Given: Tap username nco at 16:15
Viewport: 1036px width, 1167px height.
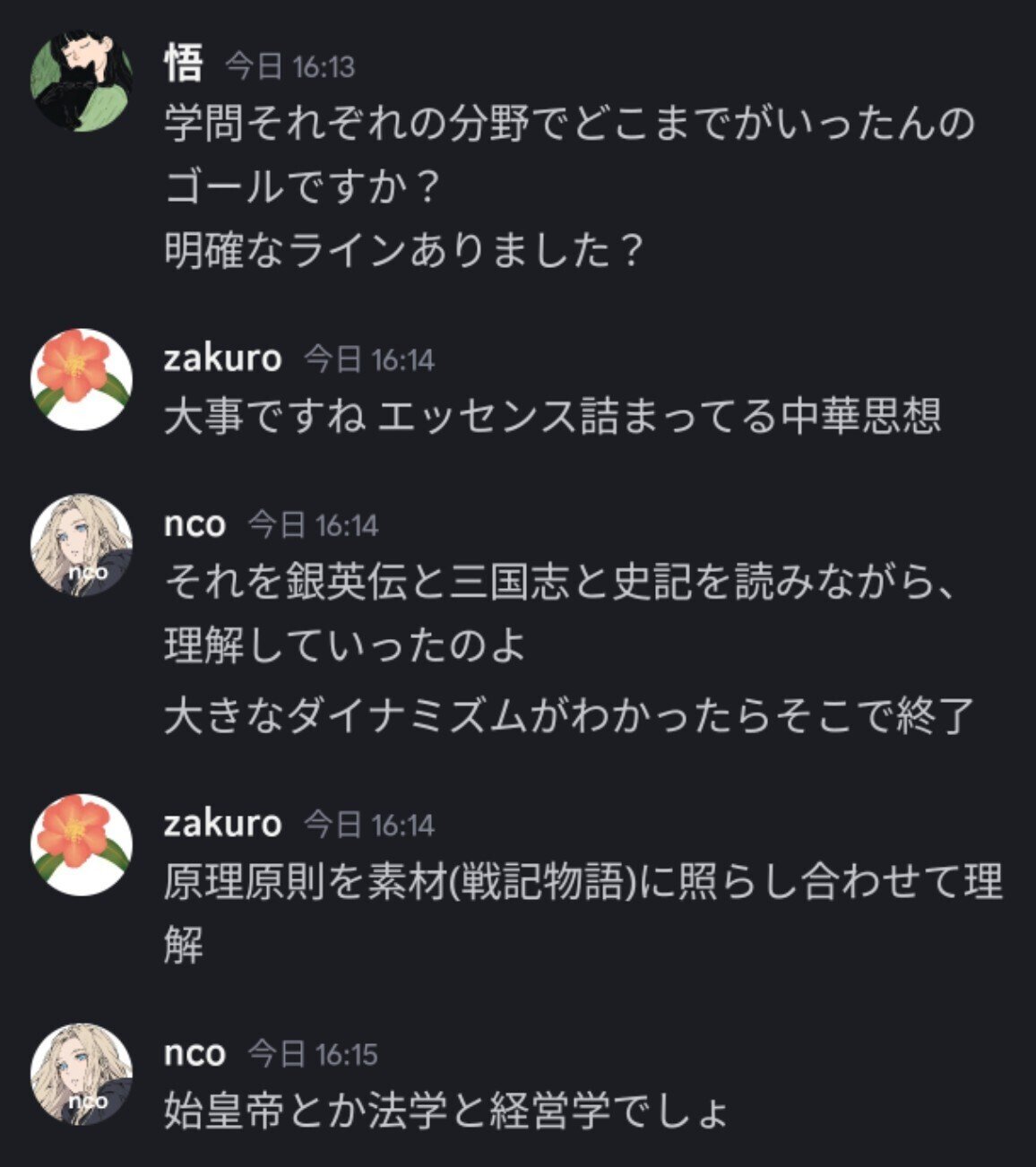Looking at the screenshot, I should (x=194, y=1053).
